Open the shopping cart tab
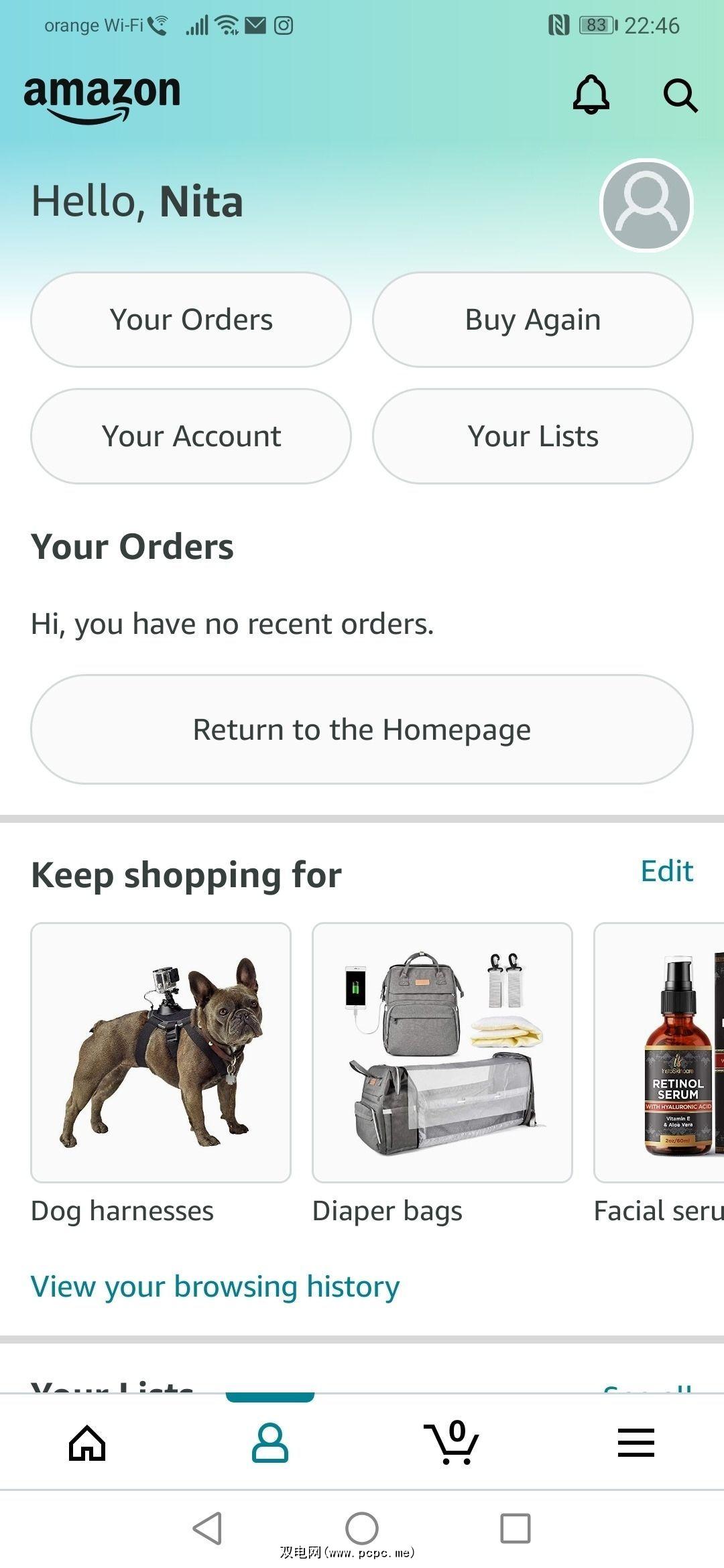Image resolution: width=724 pixels, height=1568 pixels. (x=452, y=1443)
